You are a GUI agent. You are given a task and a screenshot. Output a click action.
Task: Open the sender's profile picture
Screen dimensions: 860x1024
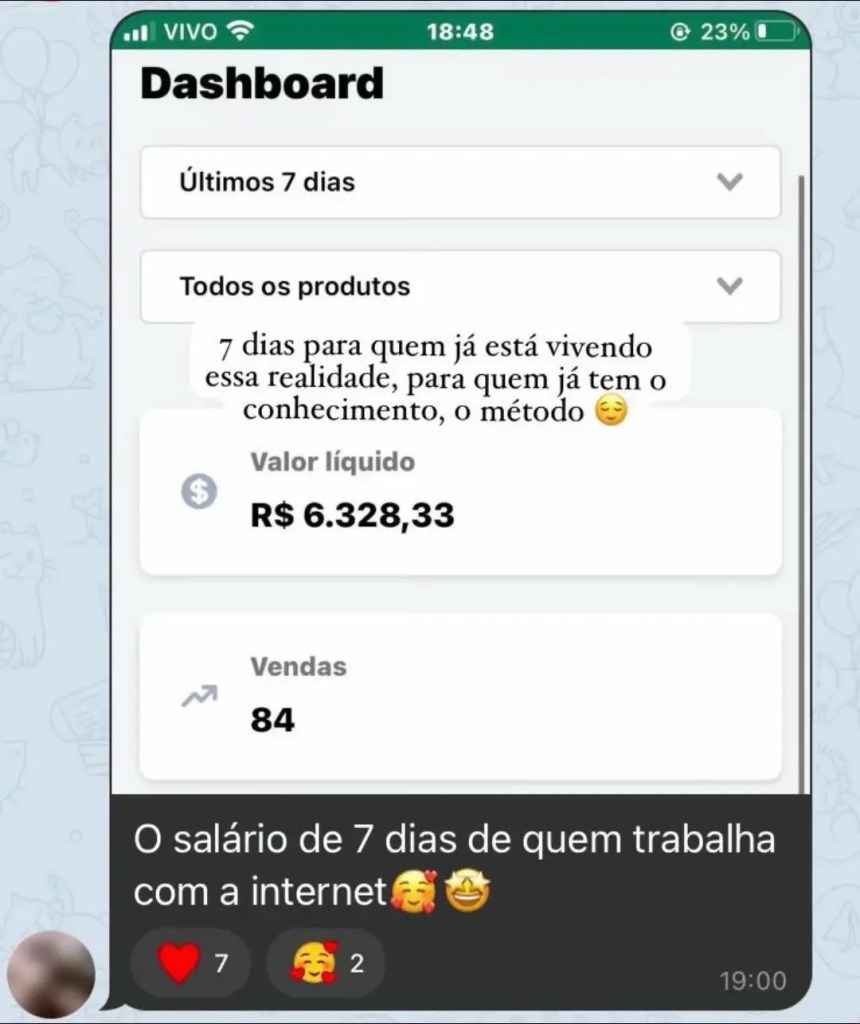[50, 970]
